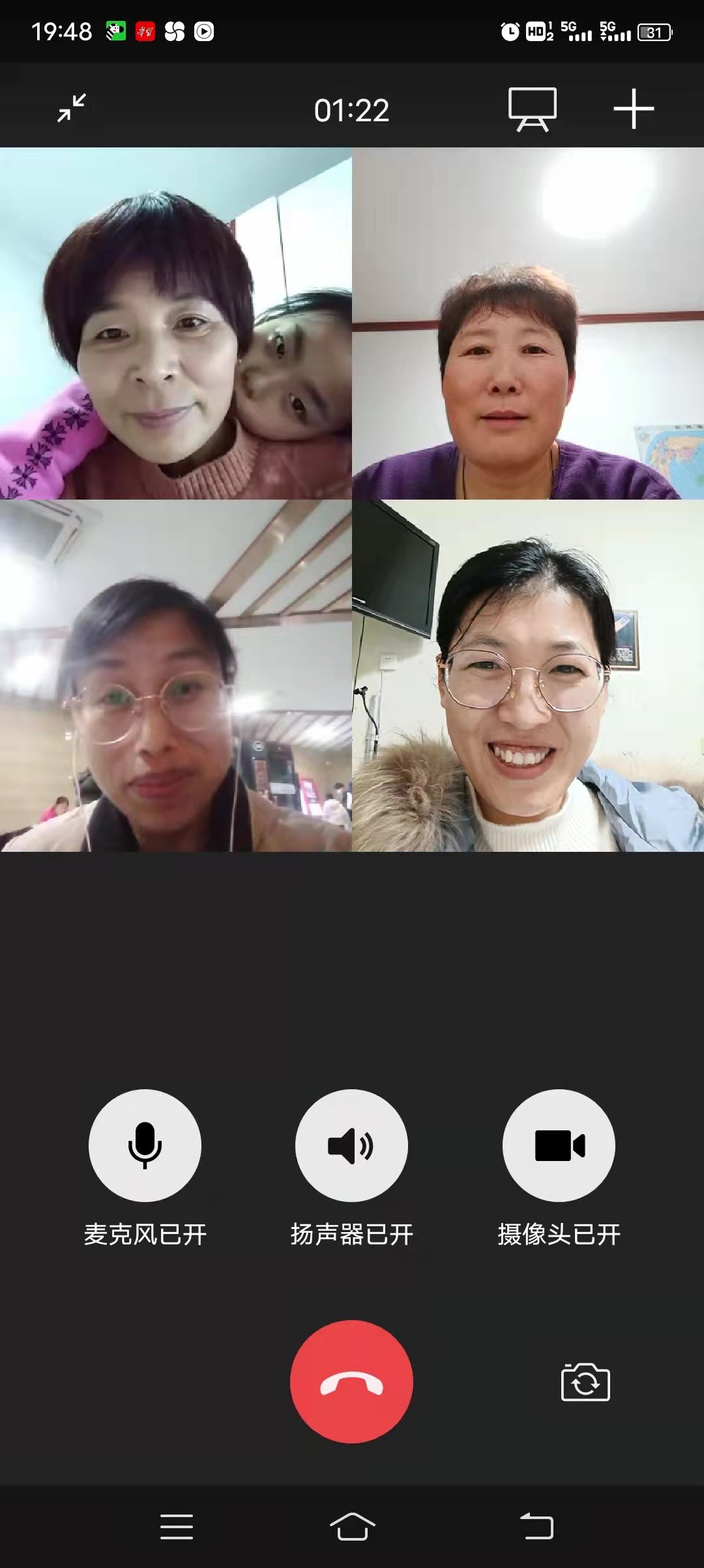704x1568 pixels.
Task: Open the recent apps menu
Action: (177, 1526)
